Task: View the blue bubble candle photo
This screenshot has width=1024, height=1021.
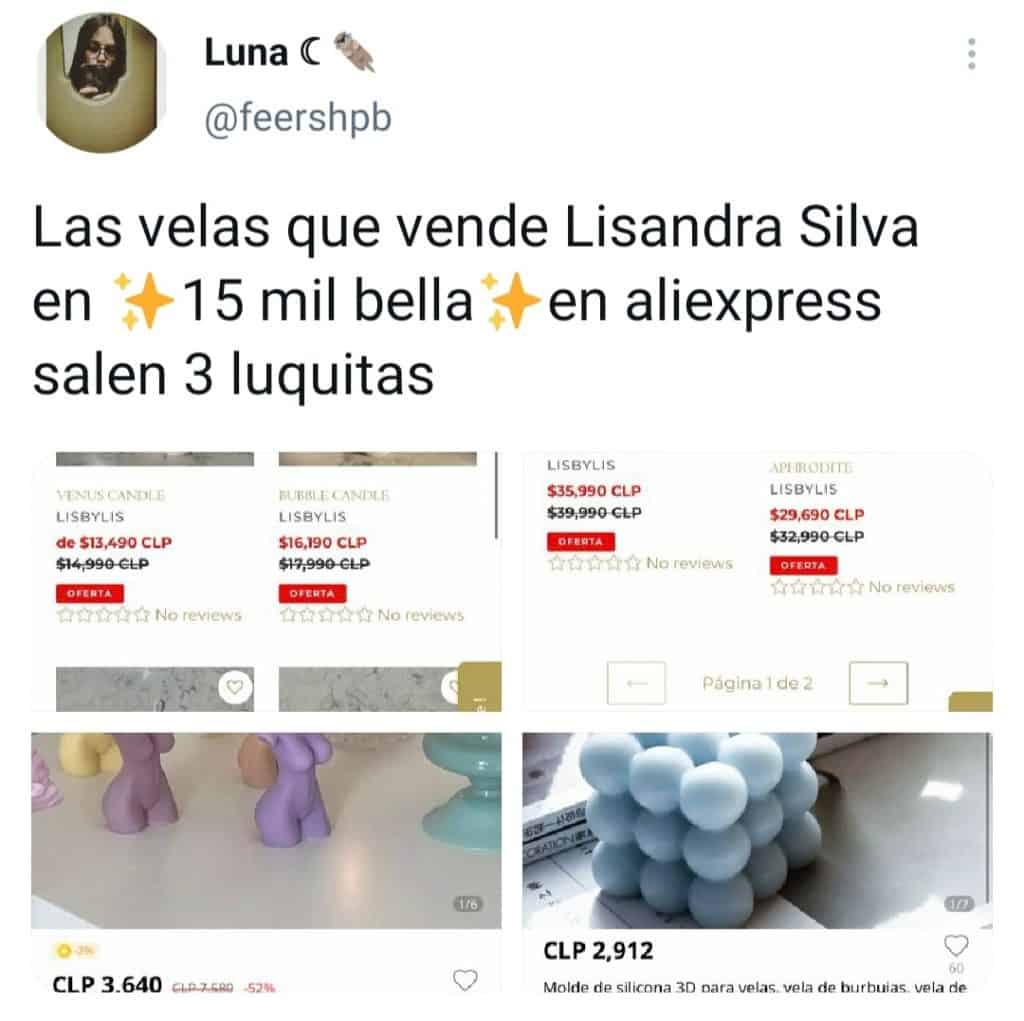Action: click(x=757, y=860)
